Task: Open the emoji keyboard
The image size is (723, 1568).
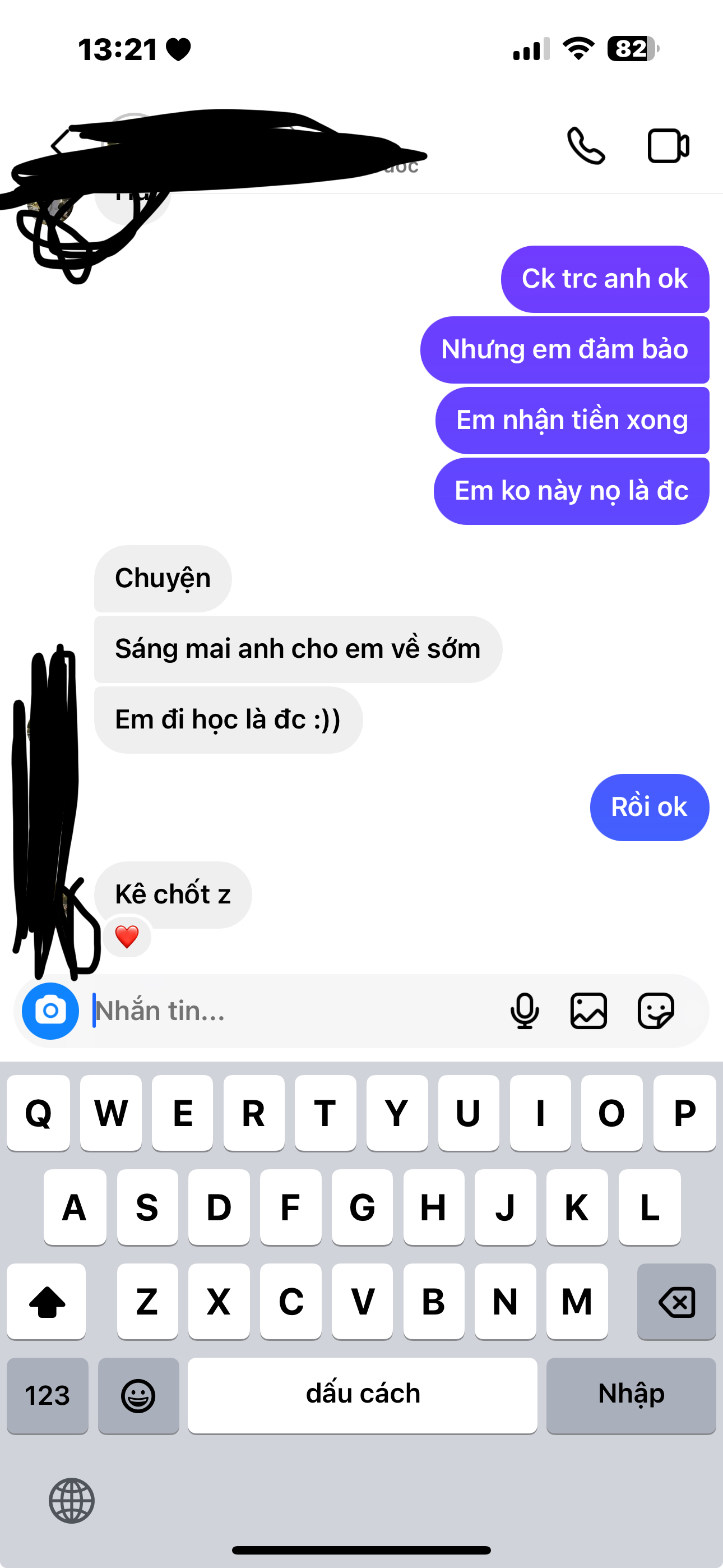Action: pyautogui.click(x=138, y=1395)
